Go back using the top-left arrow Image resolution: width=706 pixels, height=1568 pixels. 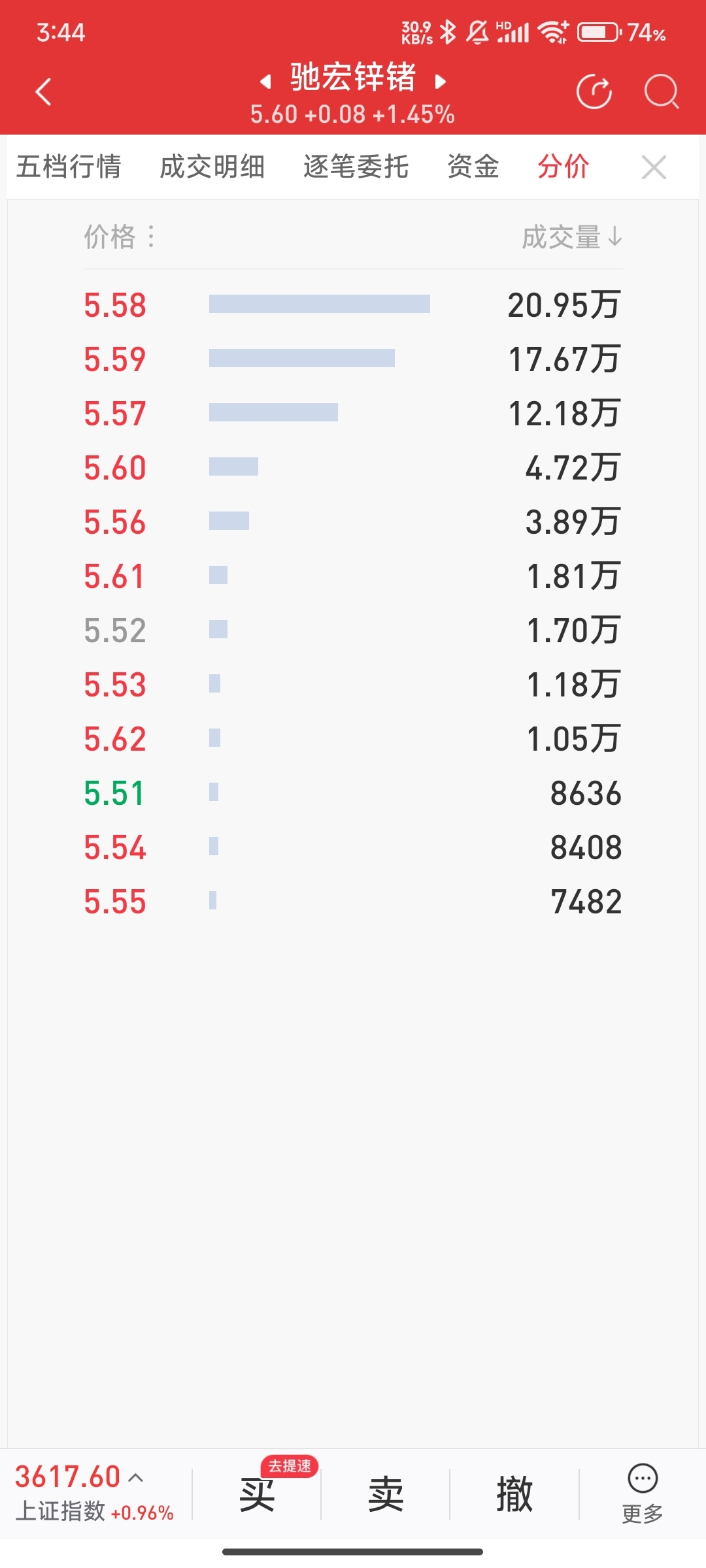pyautogui.click(x=43, y=91)
